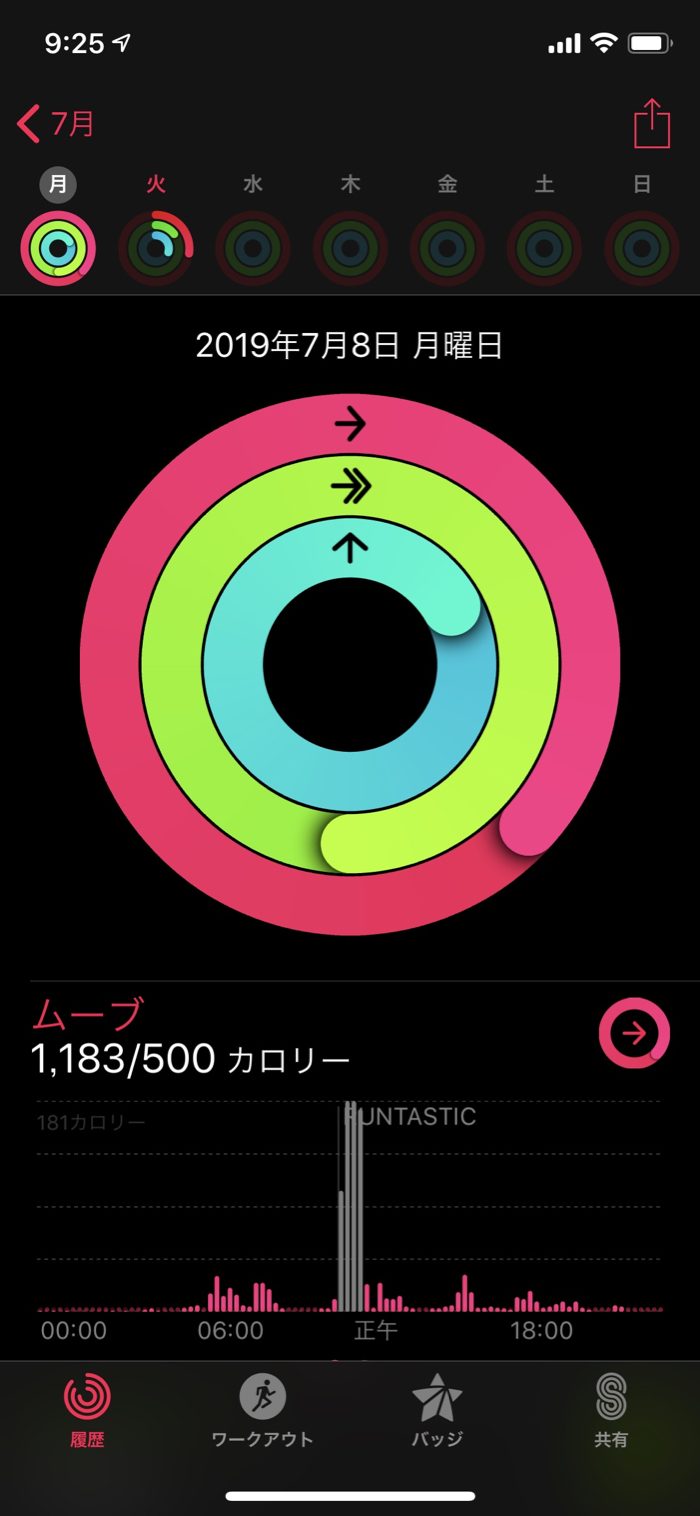This screenshot has height=1516, width=700.
Task: Go back to the 7月 month view
Action: [x=57, y=125]
